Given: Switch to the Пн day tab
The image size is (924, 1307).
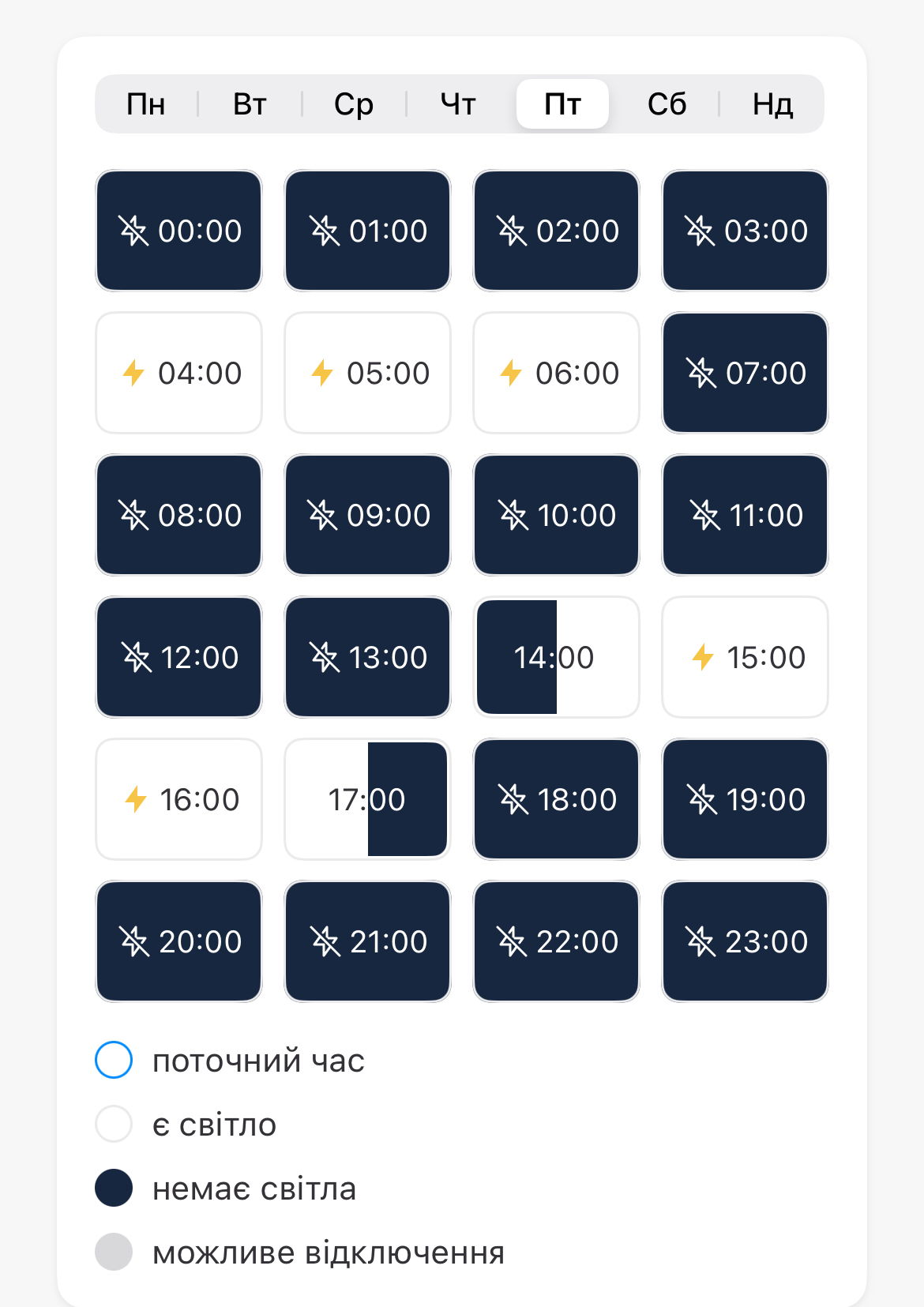Looking at the screenshot, I should click(146, 104).
